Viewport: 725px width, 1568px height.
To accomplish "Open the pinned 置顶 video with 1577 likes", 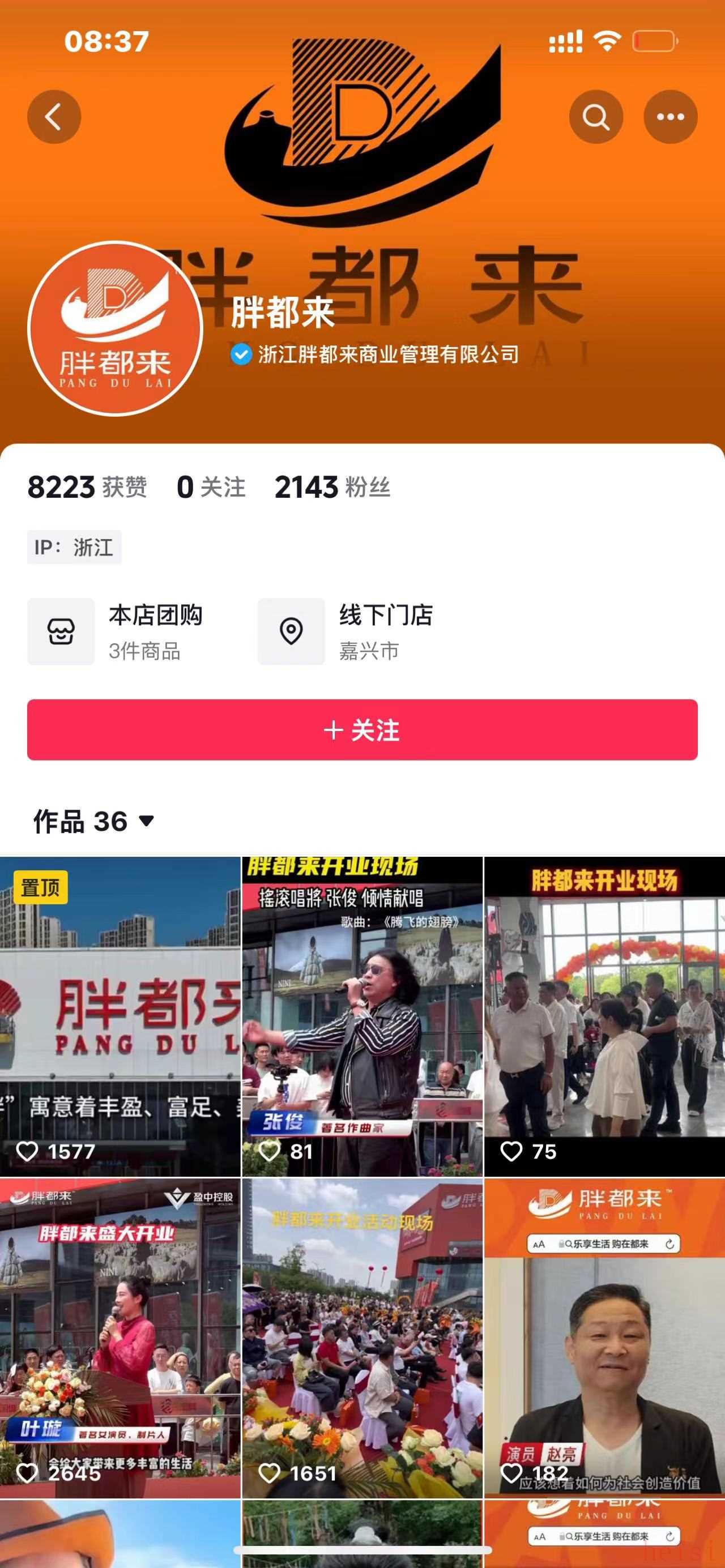I will (x=120, y=1016).
